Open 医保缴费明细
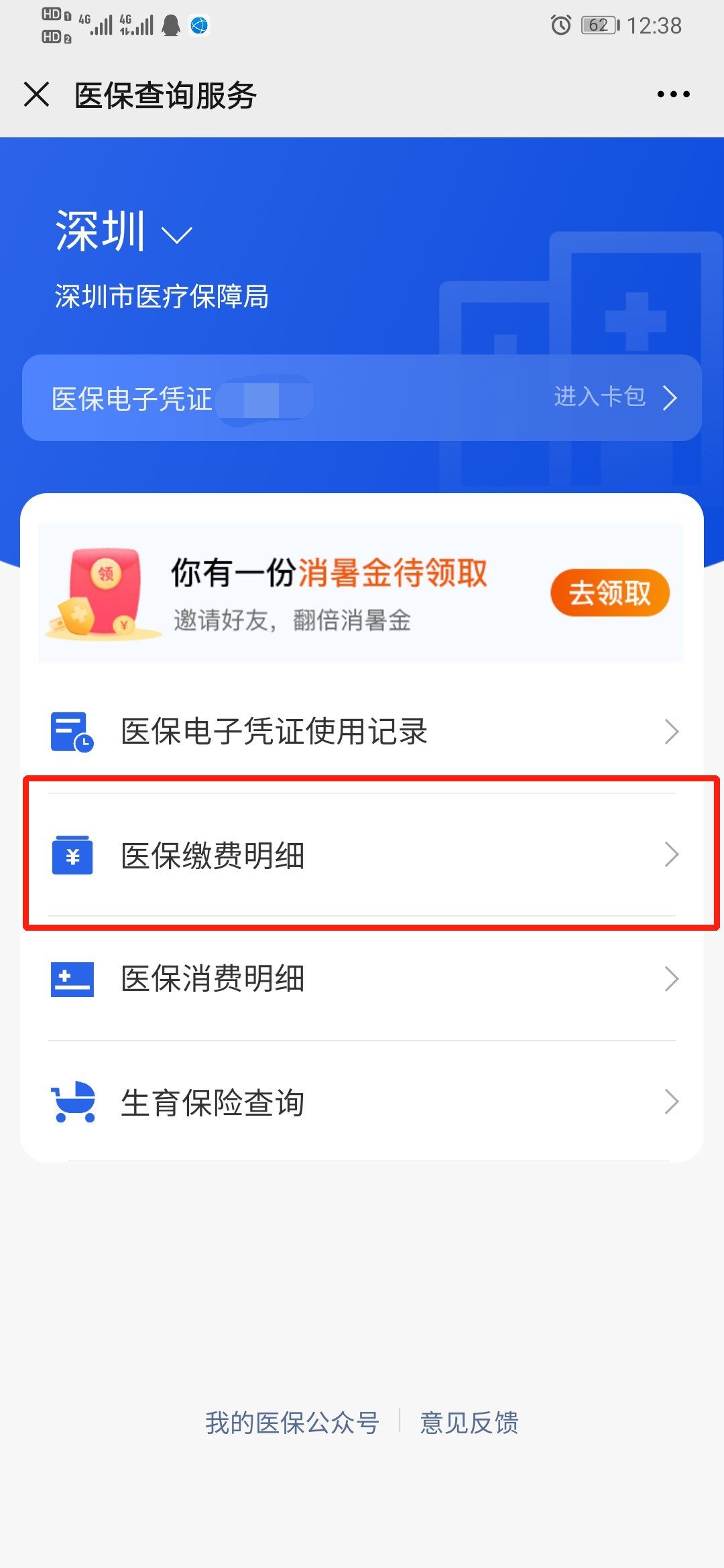The height and width of the screenshot is (1568, 724). tap(362, 854)
